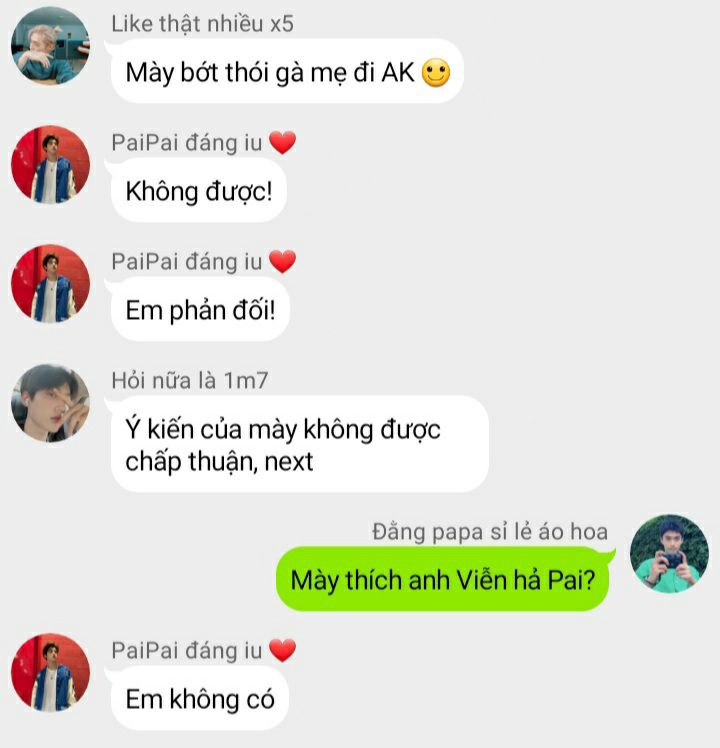Open the avatar of Like thật nhiều x5
Viewport: 720px width, 748px height.
(51, 46)
